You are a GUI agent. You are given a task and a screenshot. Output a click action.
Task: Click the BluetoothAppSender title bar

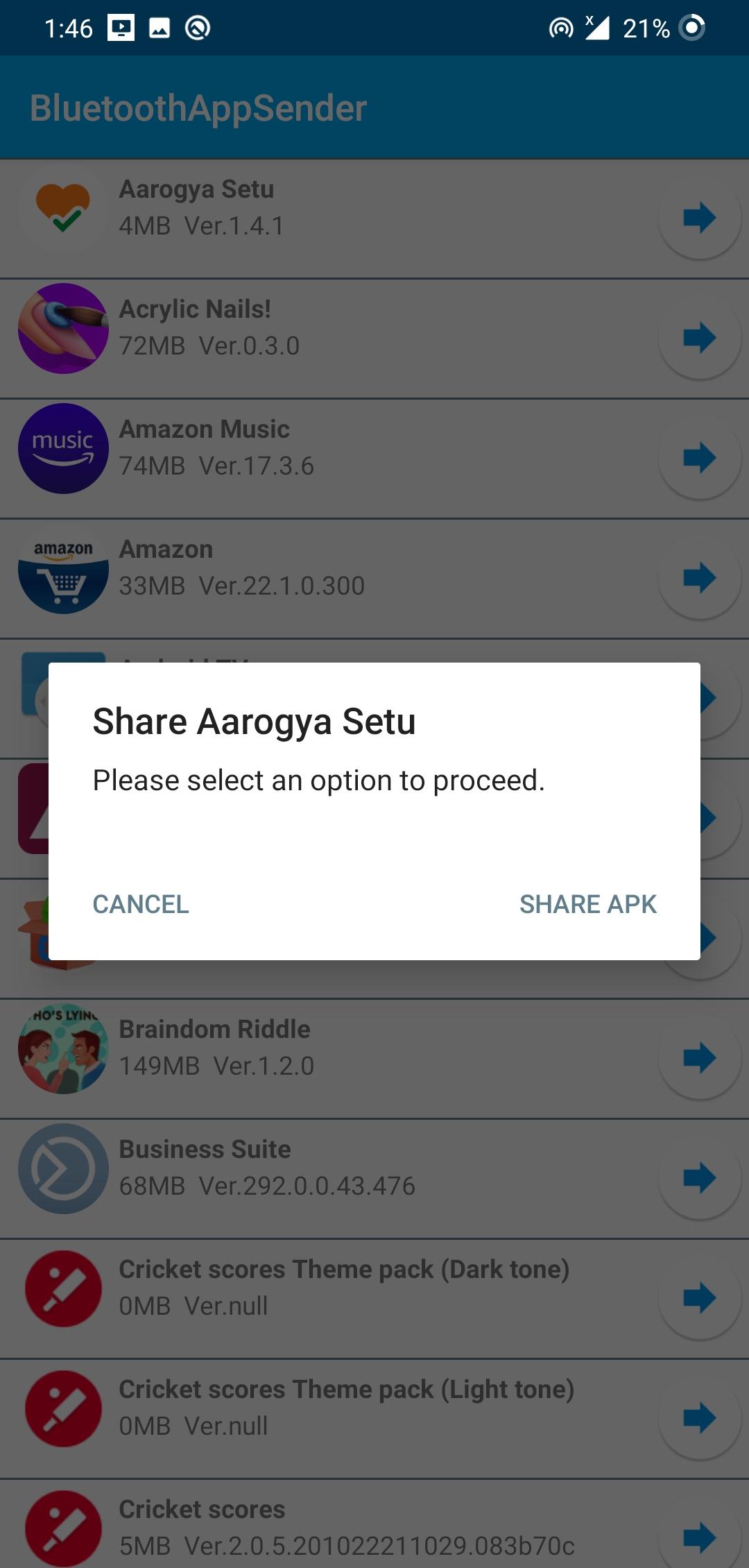[198, 108]
